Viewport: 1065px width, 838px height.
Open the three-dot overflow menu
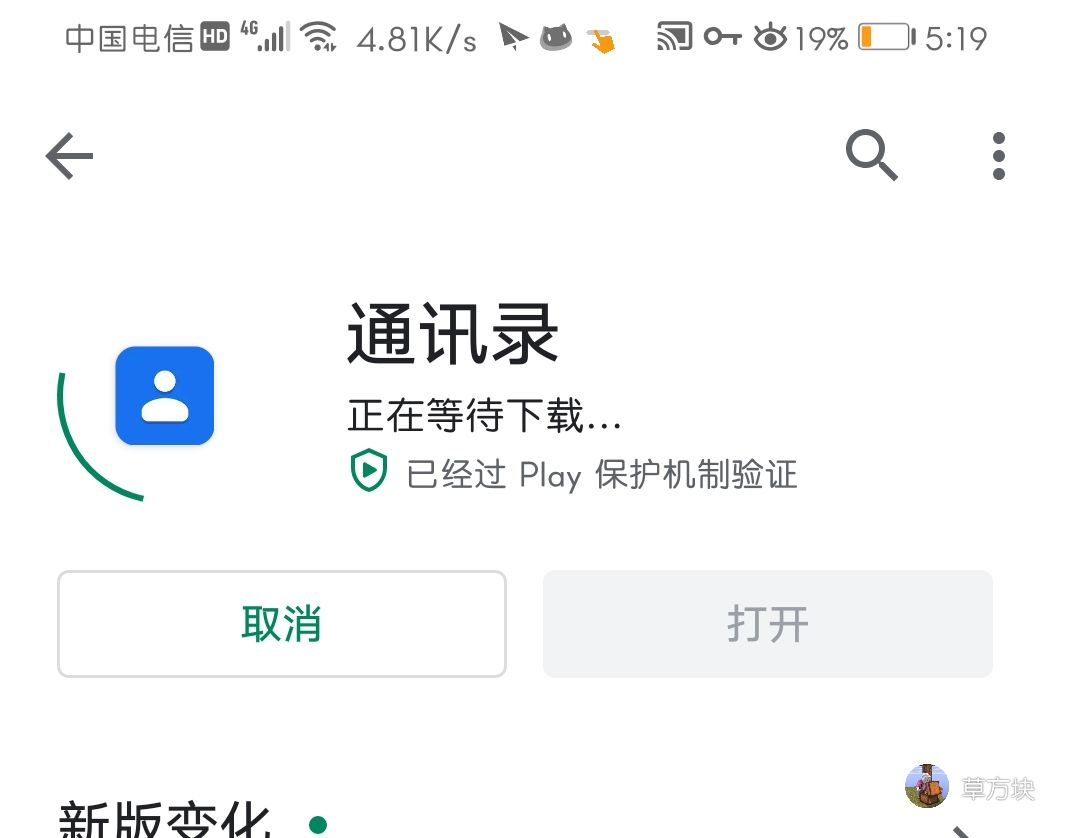pyautogui.click(x=998, y=156)
